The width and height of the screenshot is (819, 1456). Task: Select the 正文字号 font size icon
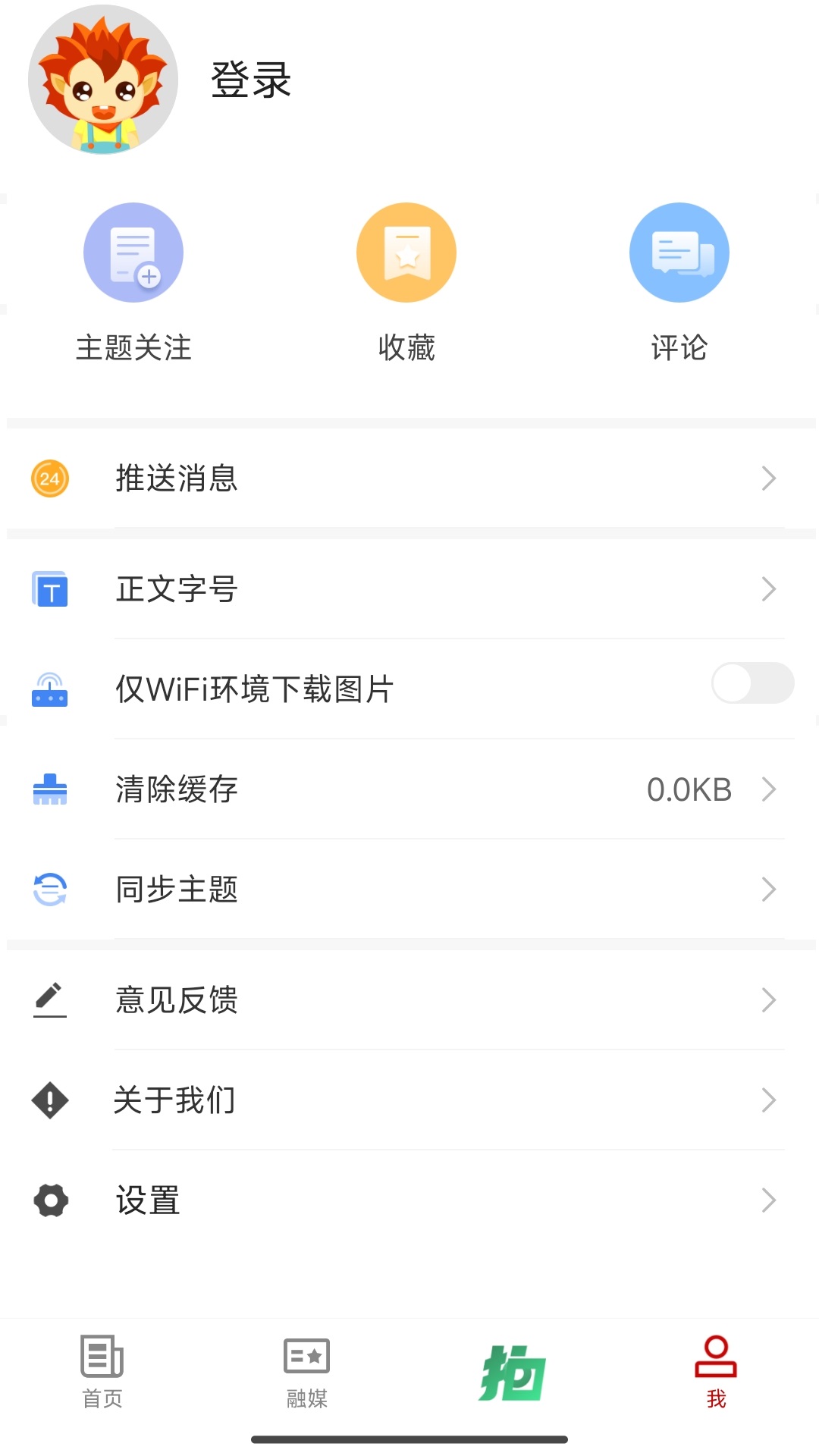[49, 588]
